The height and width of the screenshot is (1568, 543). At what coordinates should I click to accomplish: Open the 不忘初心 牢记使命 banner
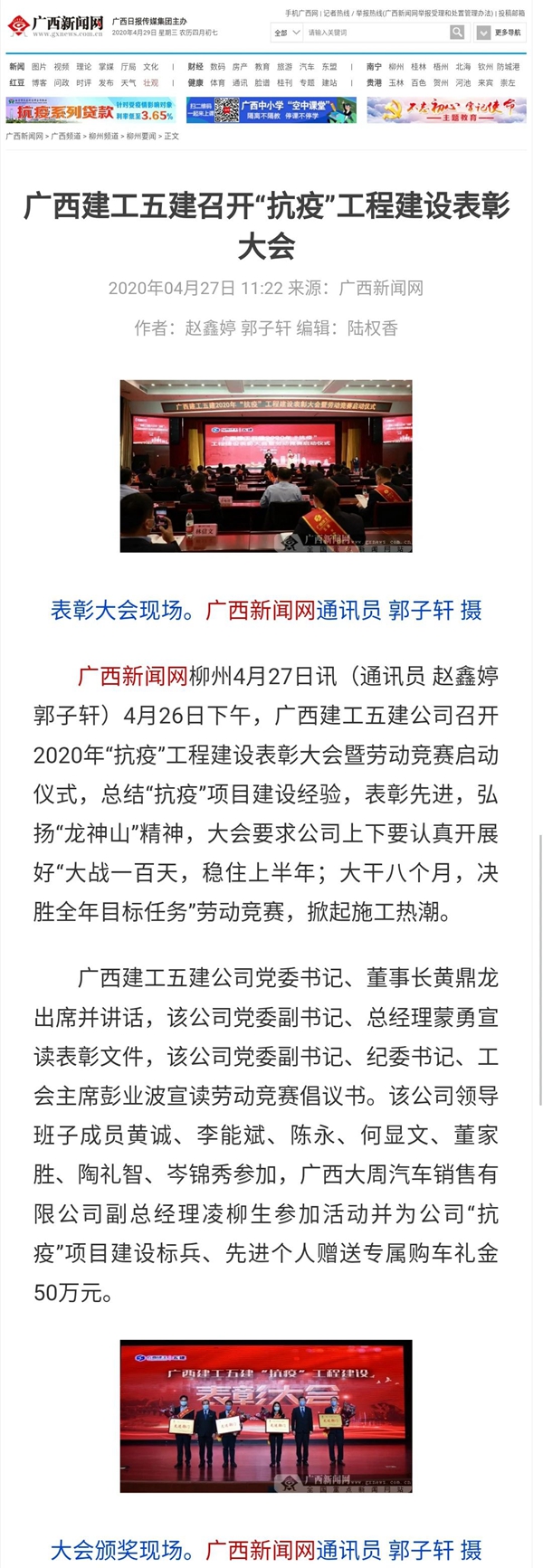tap(446, 111)
